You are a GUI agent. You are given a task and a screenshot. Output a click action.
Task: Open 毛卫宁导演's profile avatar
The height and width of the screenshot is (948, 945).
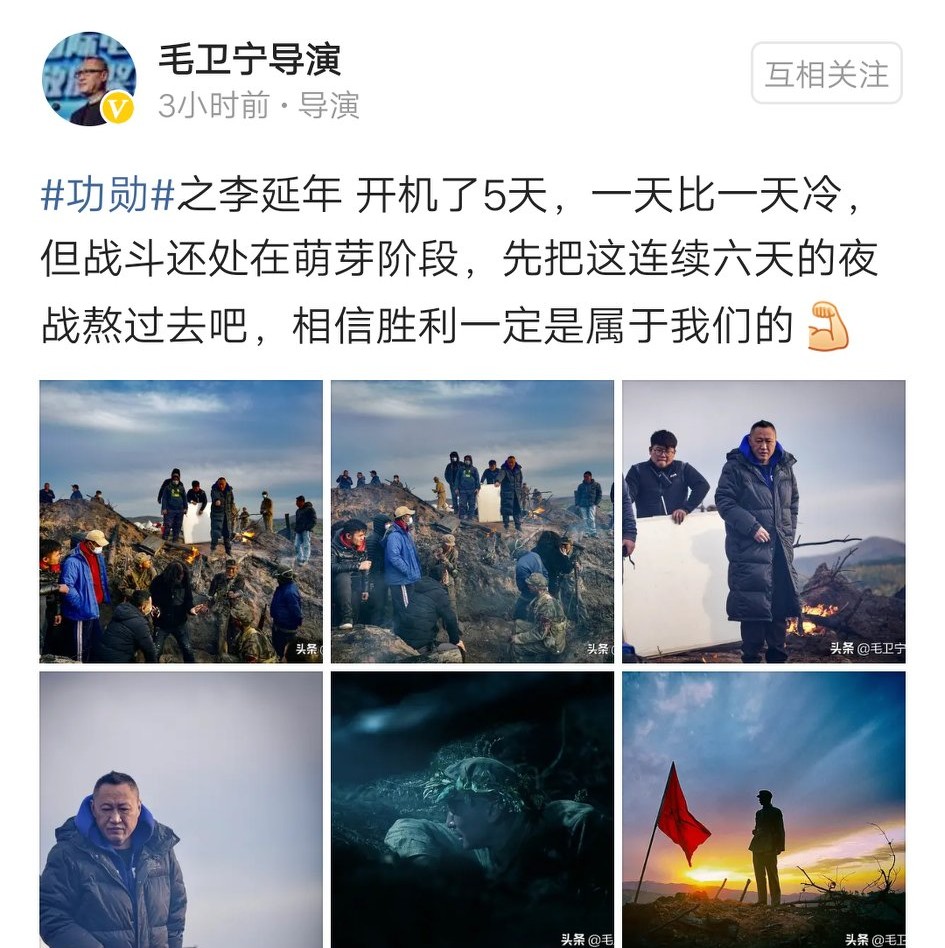(89, 79)
